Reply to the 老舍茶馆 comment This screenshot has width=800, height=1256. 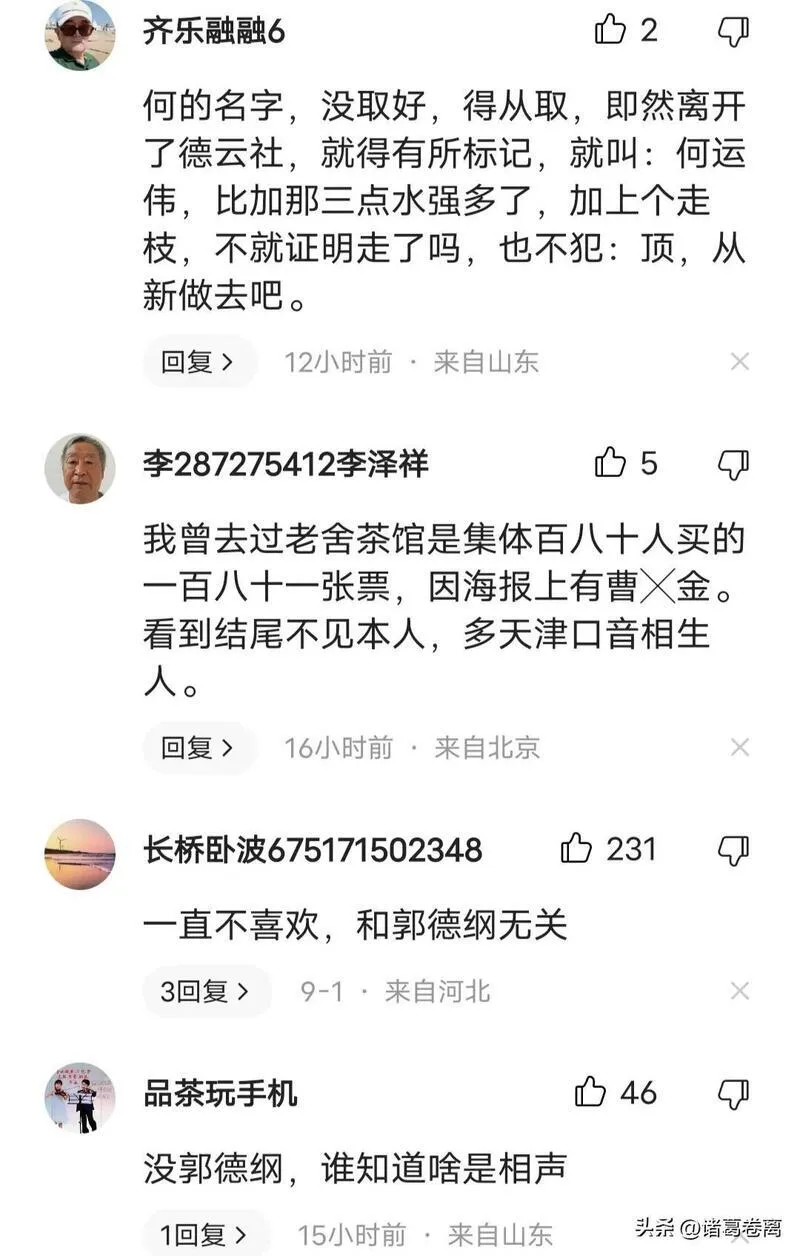pyautogui.click(x=198, y=747)
